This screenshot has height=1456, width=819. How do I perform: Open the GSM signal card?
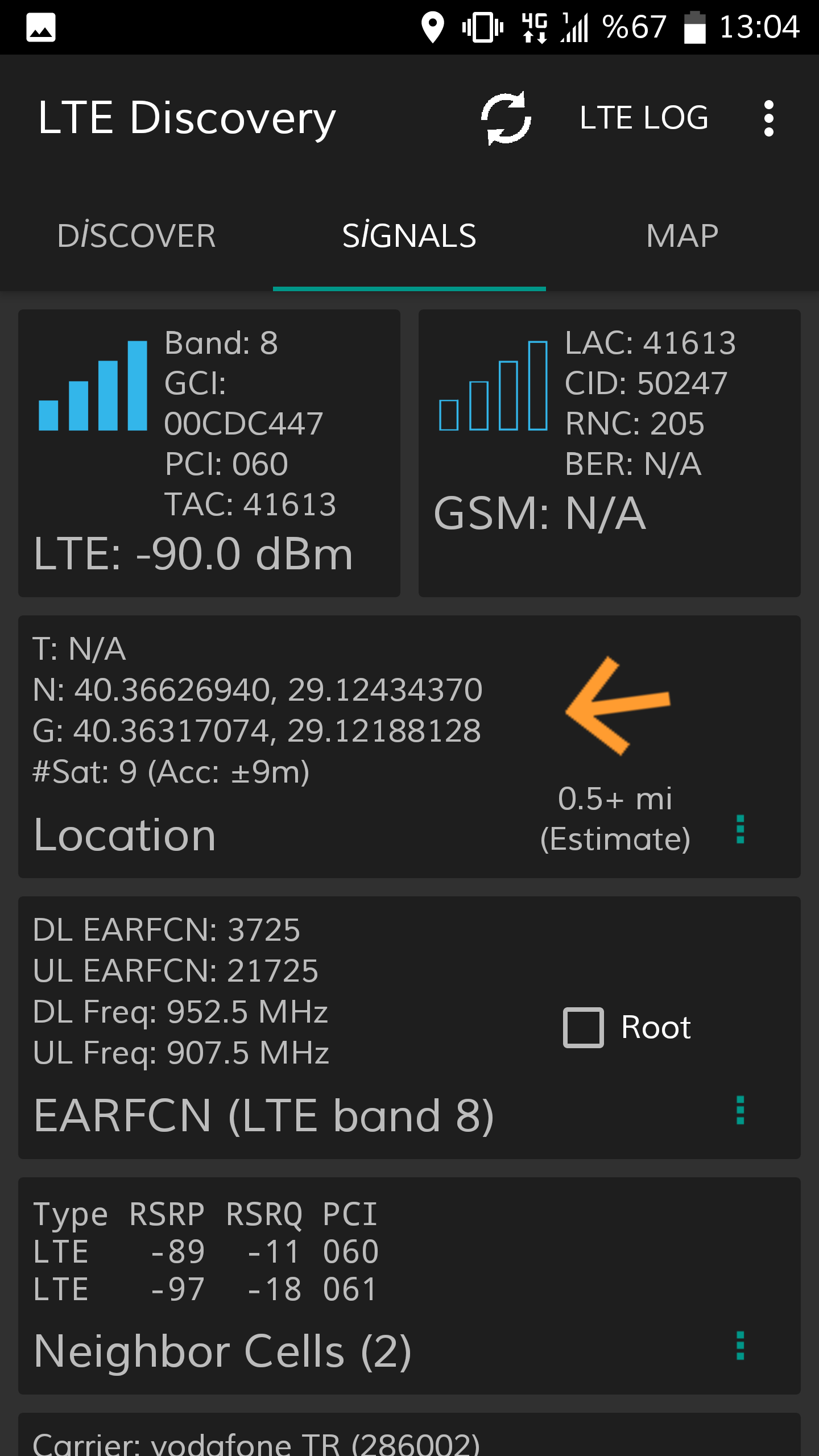tap(610, 453)
